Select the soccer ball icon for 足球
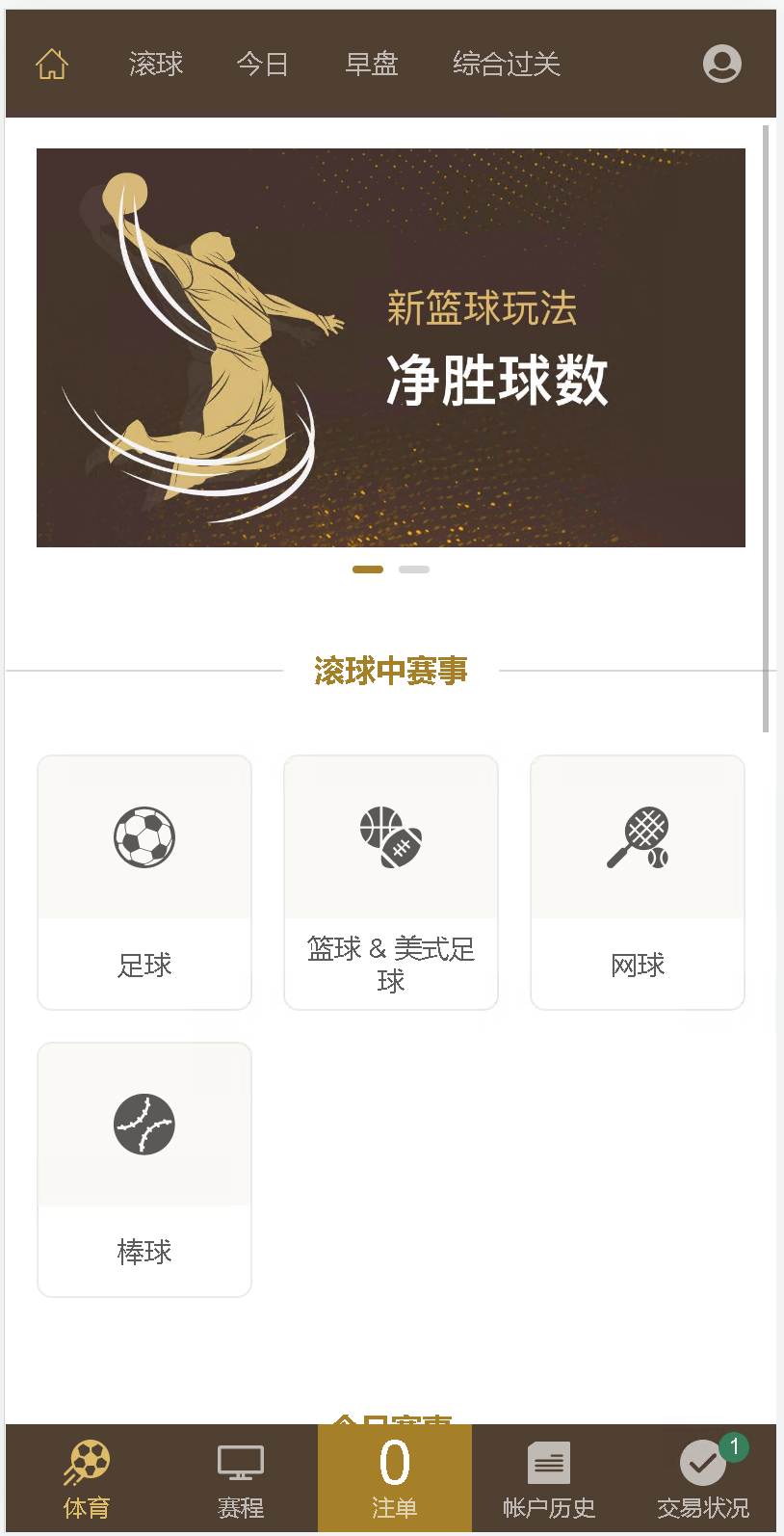The image size is (784, 1536). click(144, 836)
